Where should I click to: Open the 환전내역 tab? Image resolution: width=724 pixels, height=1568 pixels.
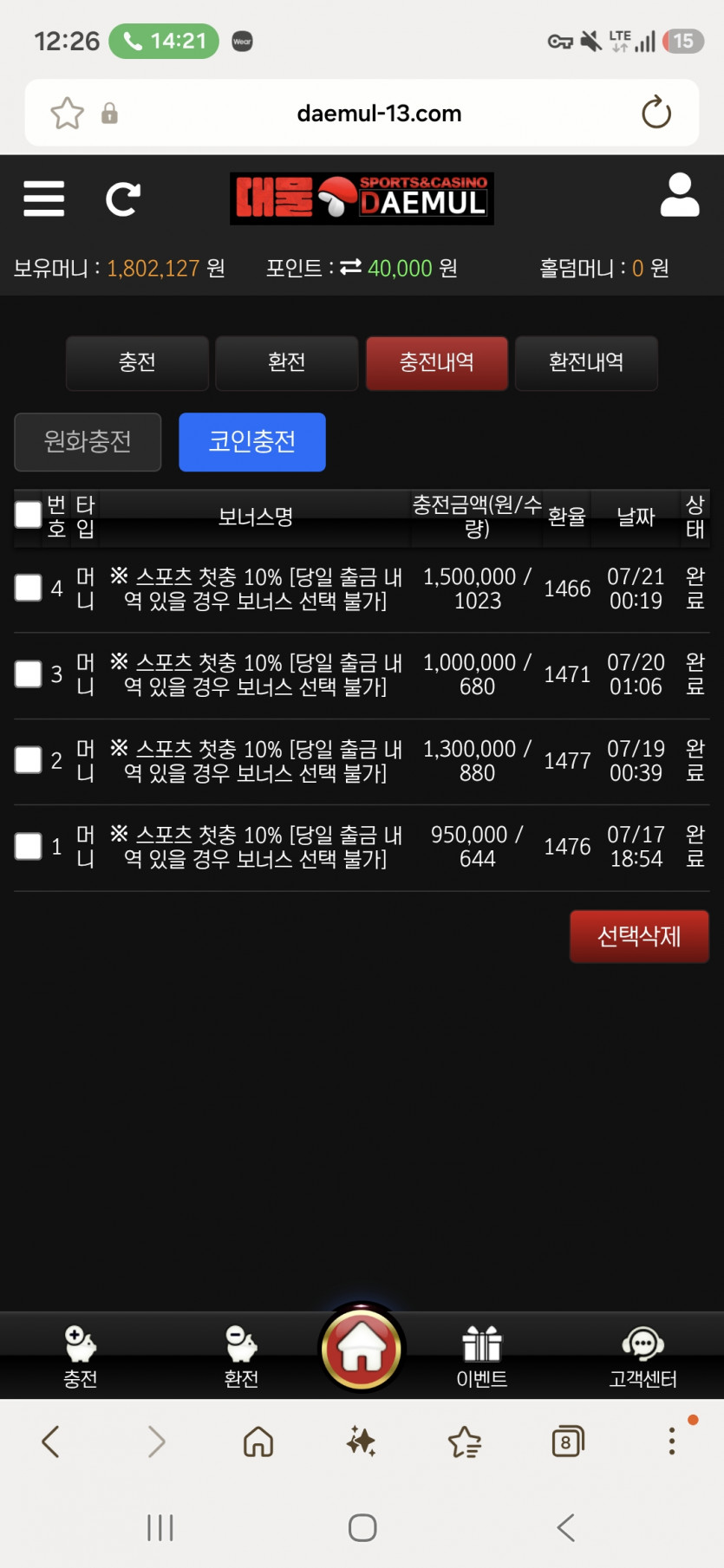[586, 362]
